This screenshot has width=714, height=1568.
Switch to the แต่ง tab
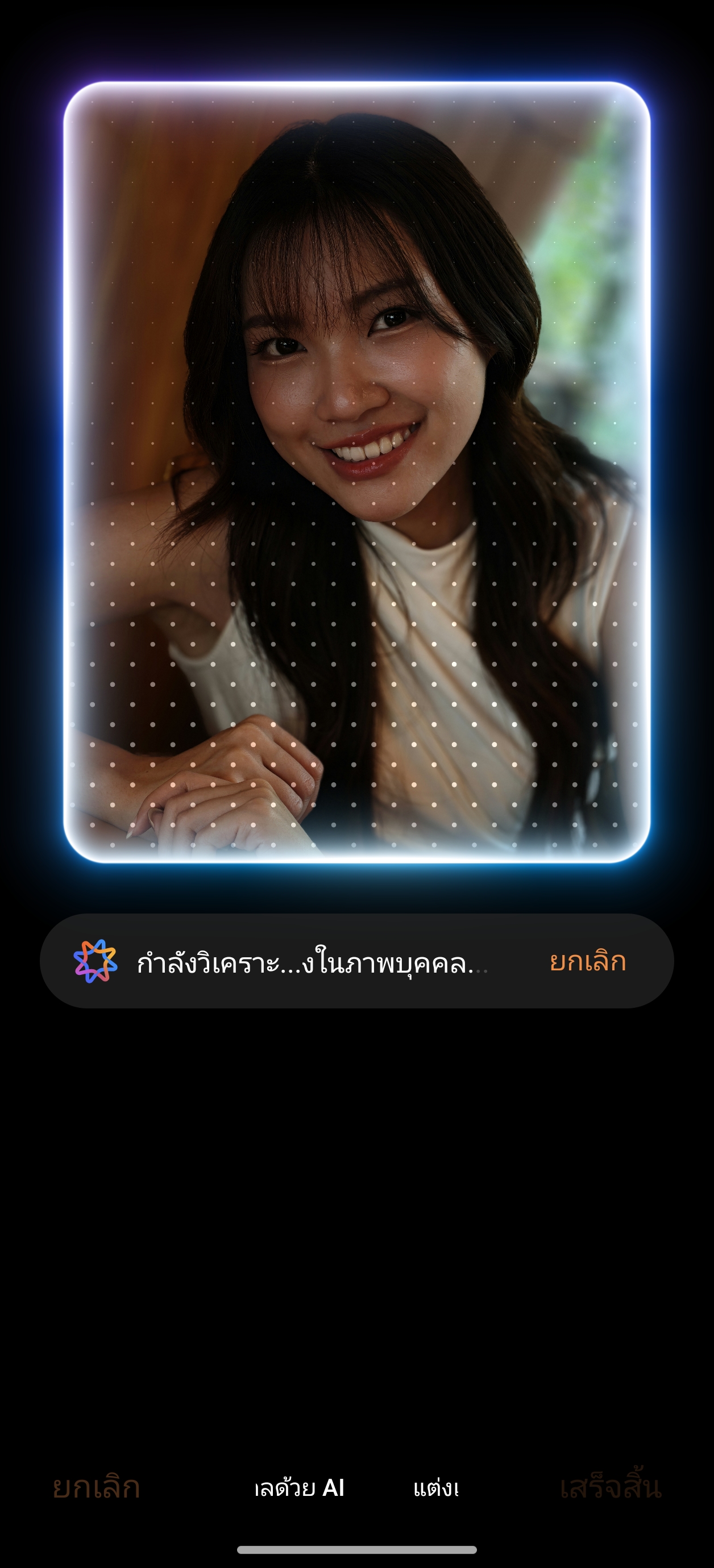(x=435, y=1488)
